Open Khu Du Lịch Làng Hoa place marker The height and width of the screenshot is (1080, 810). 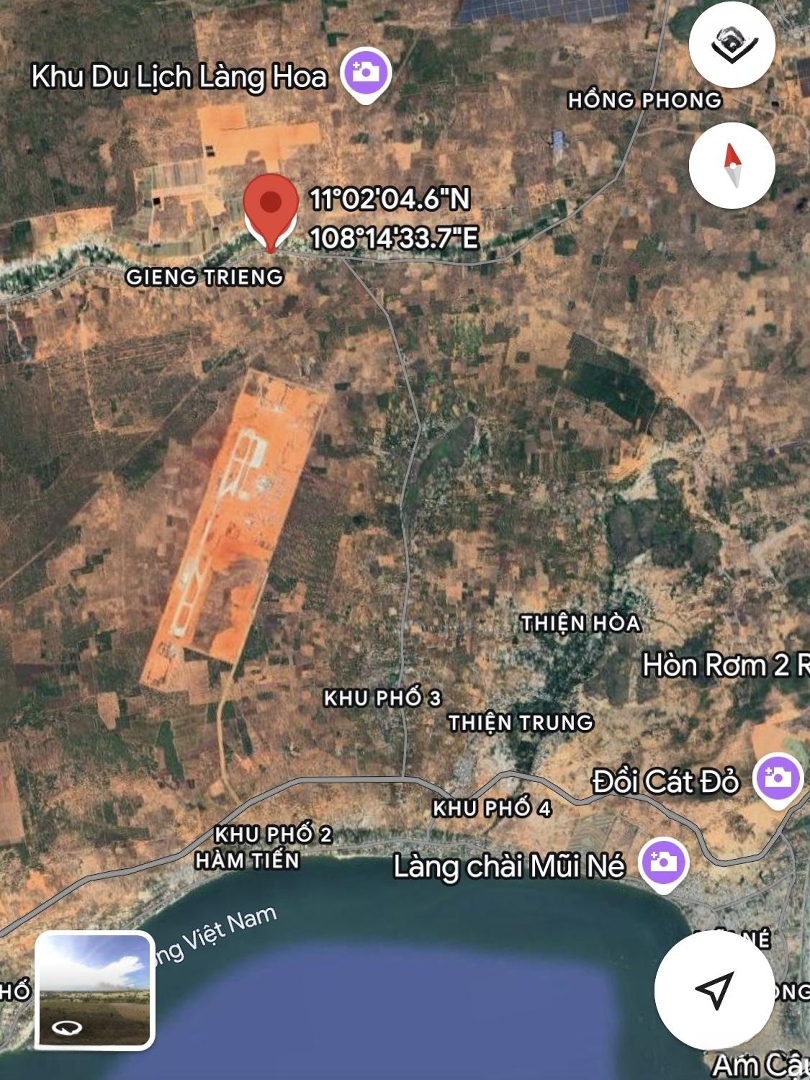click(365, 75)
